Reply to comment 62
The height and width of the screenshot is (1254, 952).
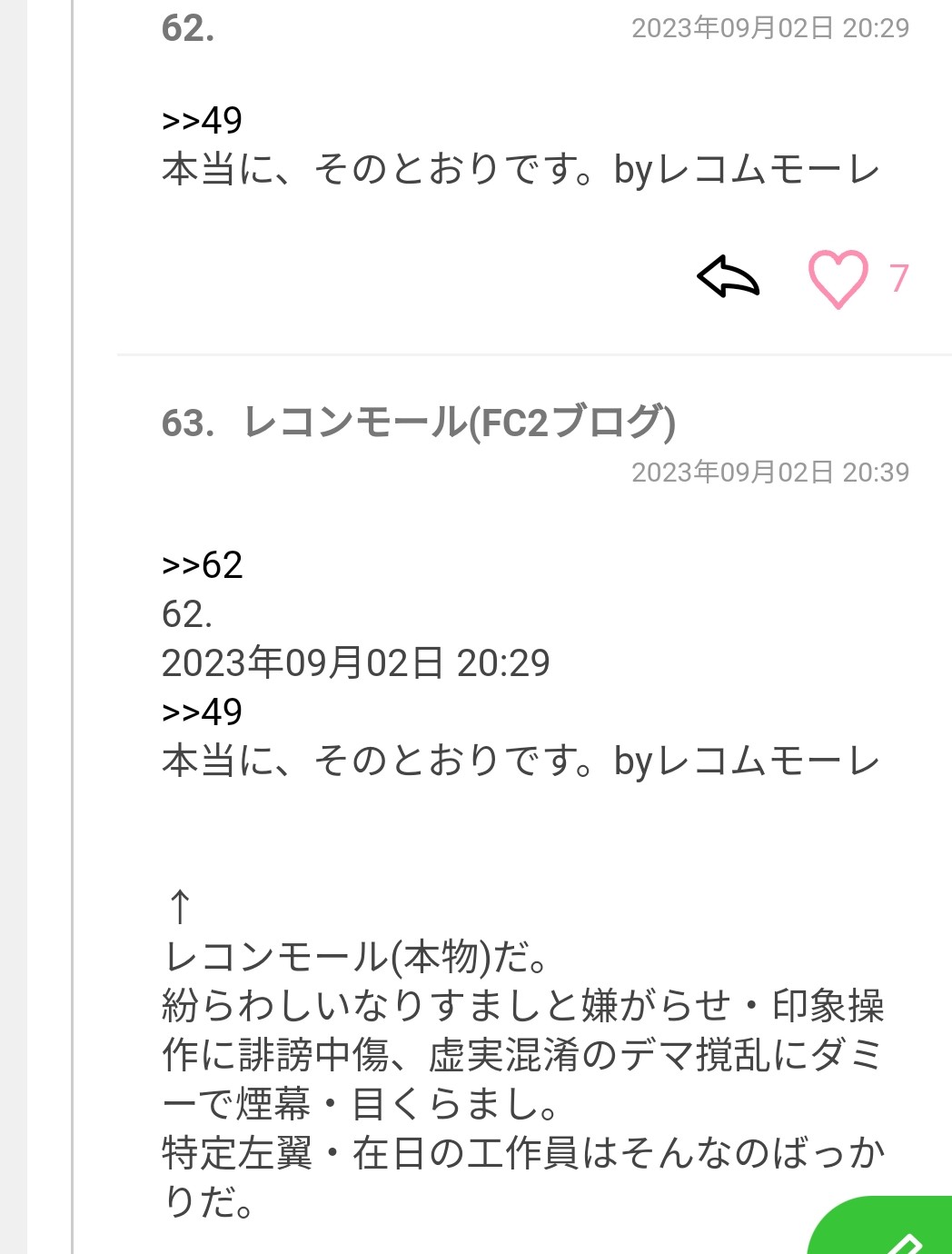(728, 277)
